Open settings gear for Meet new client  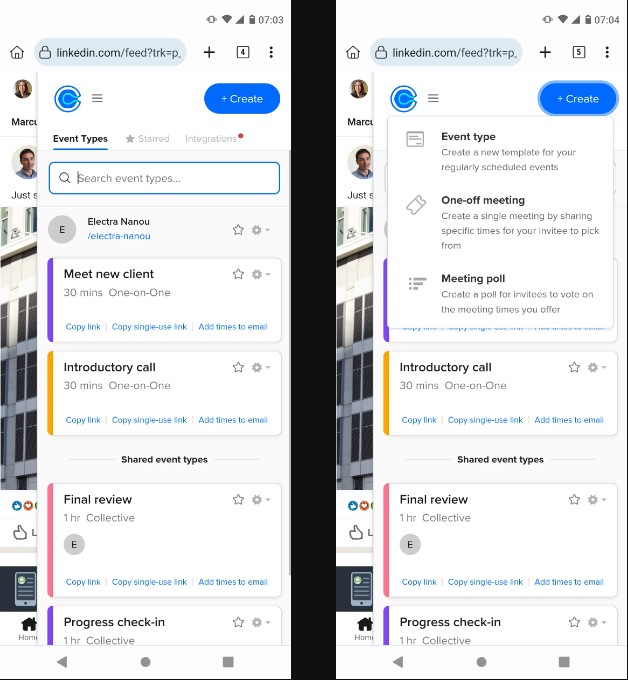[259, 274]
